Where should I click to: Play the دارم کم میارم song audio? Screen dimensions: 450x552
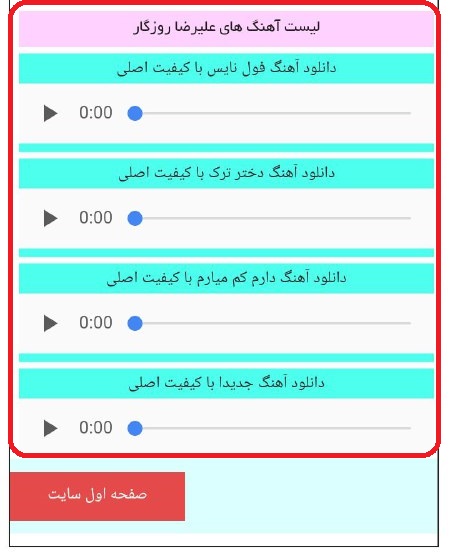(50, 323)
